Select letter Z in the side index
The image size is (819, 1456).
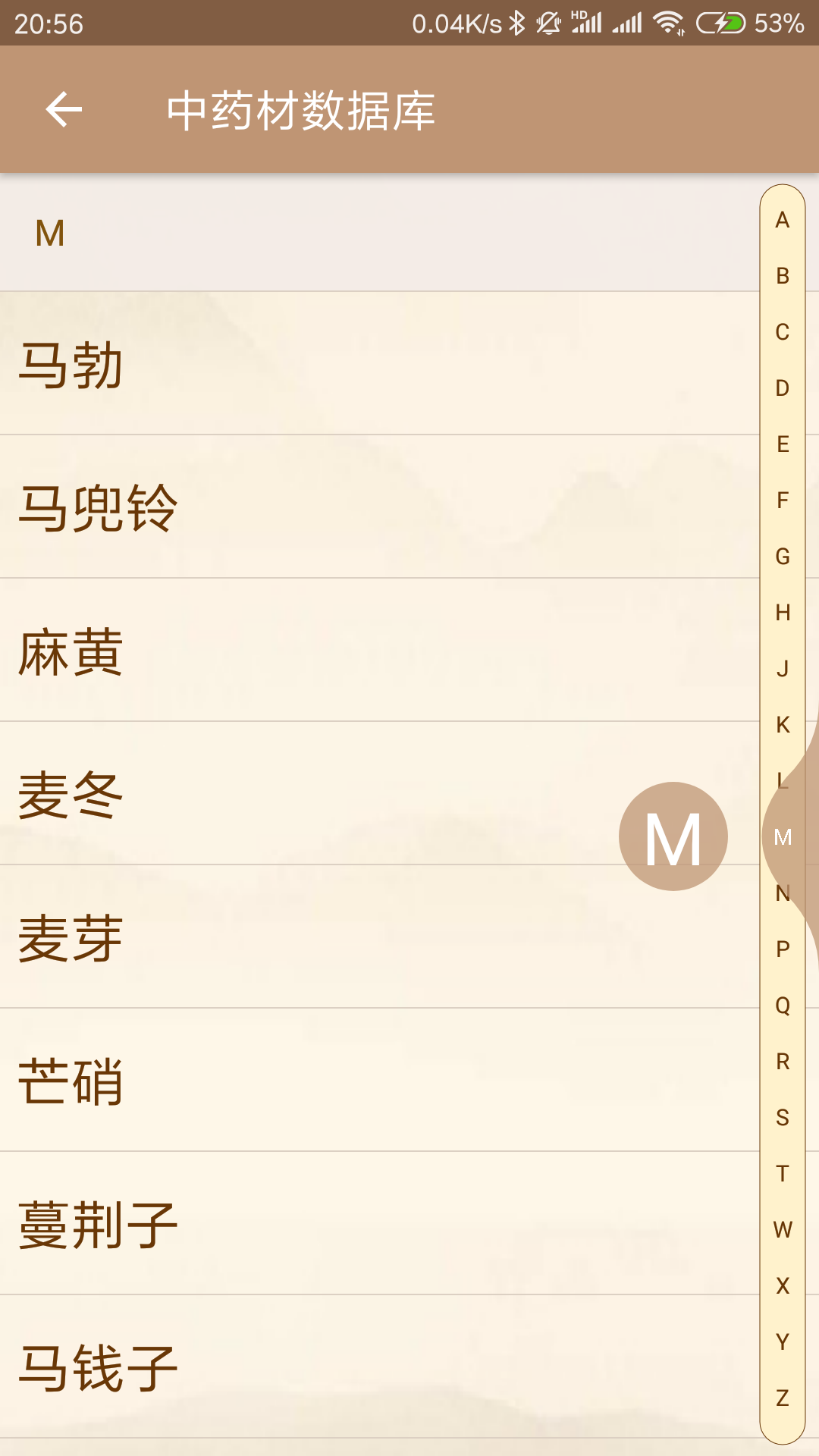(783, 1398)
